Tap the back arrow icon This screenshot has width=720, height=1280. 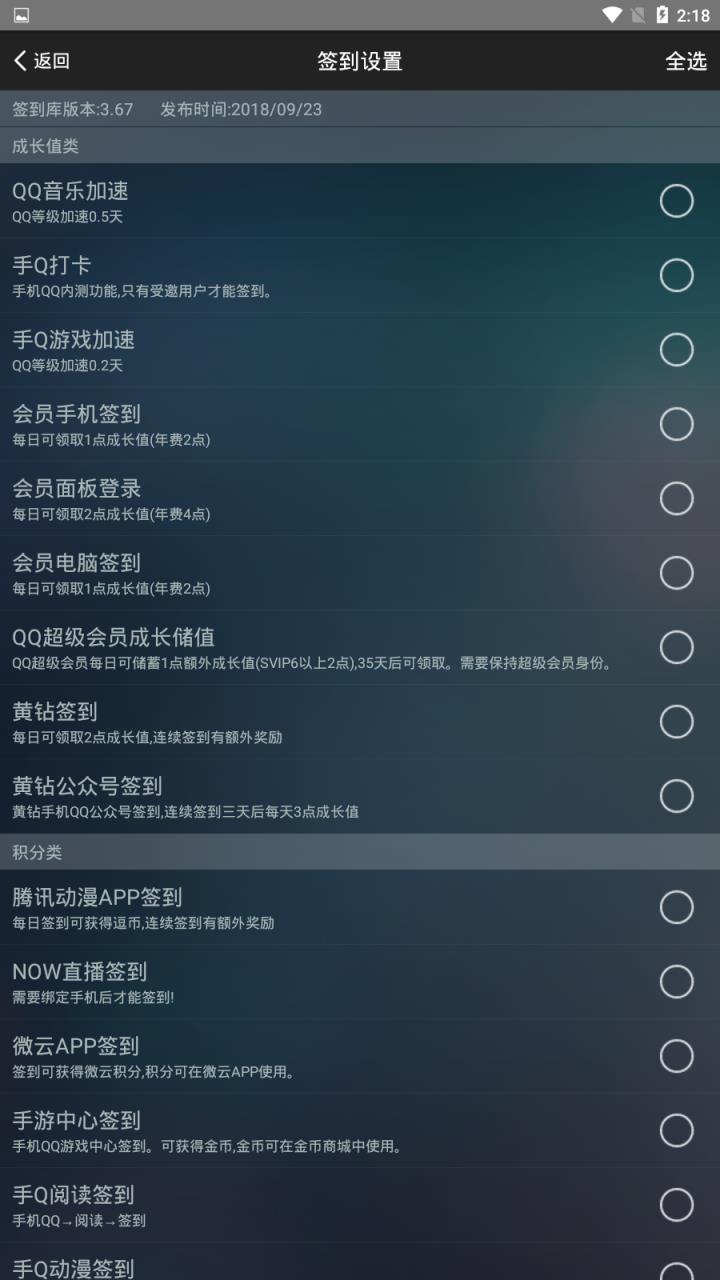pos(20,61)
